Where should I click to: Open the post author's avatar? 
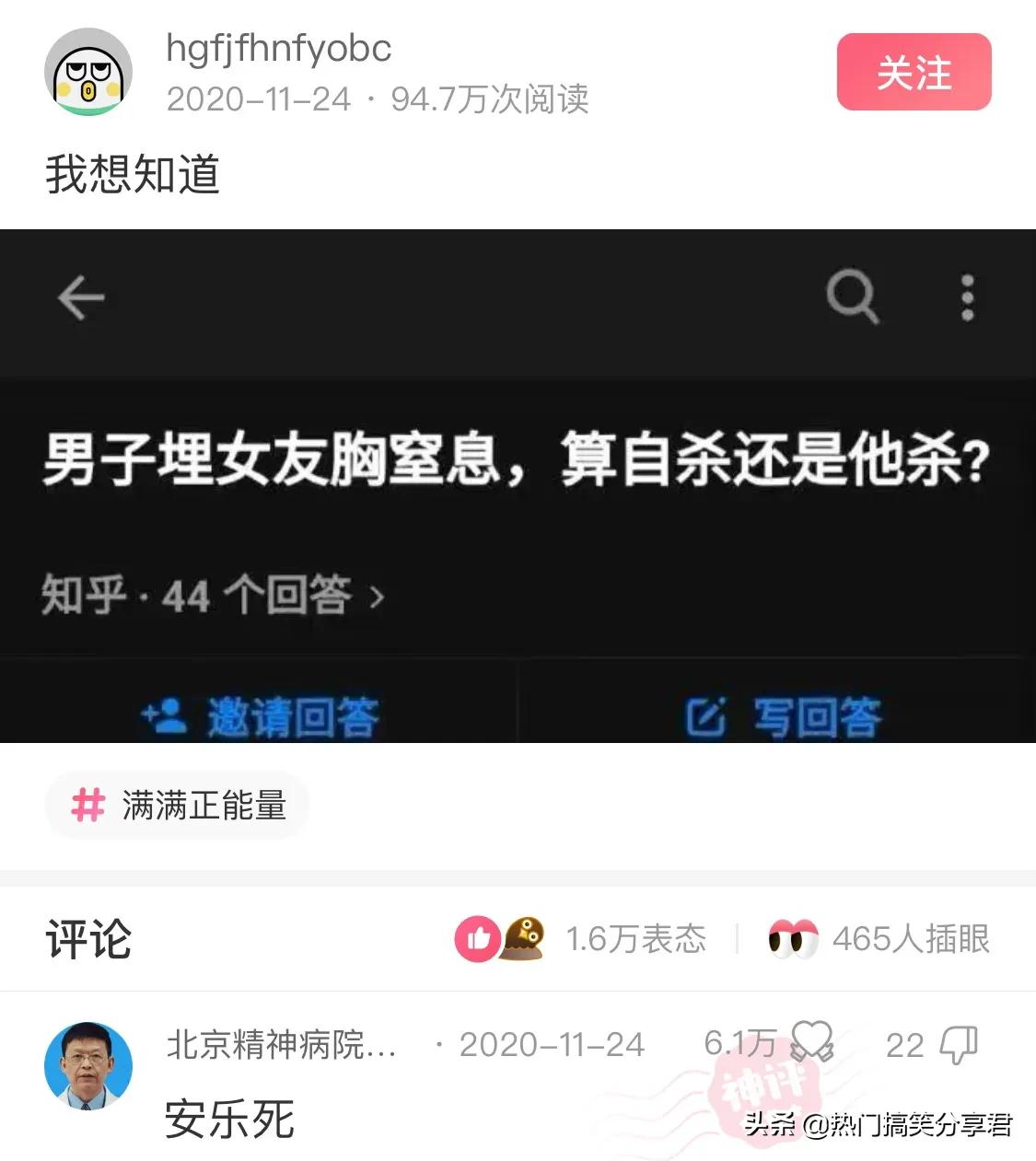88,73
